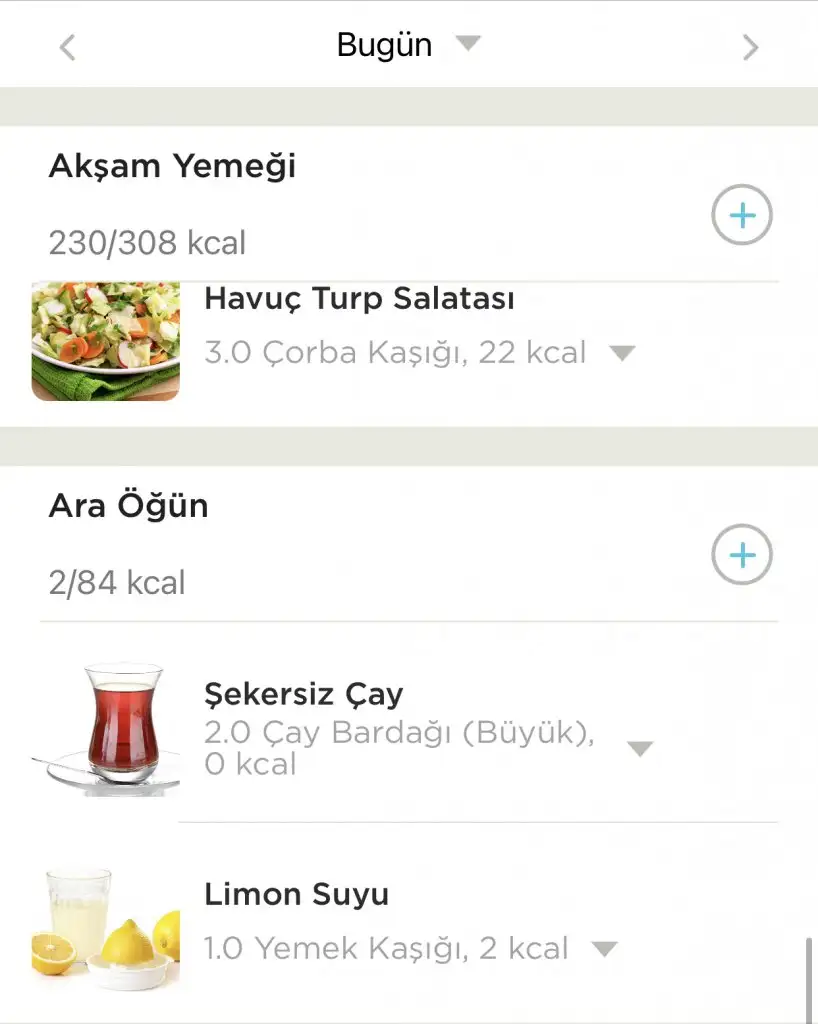Go to the next day

tap(750, 47)
